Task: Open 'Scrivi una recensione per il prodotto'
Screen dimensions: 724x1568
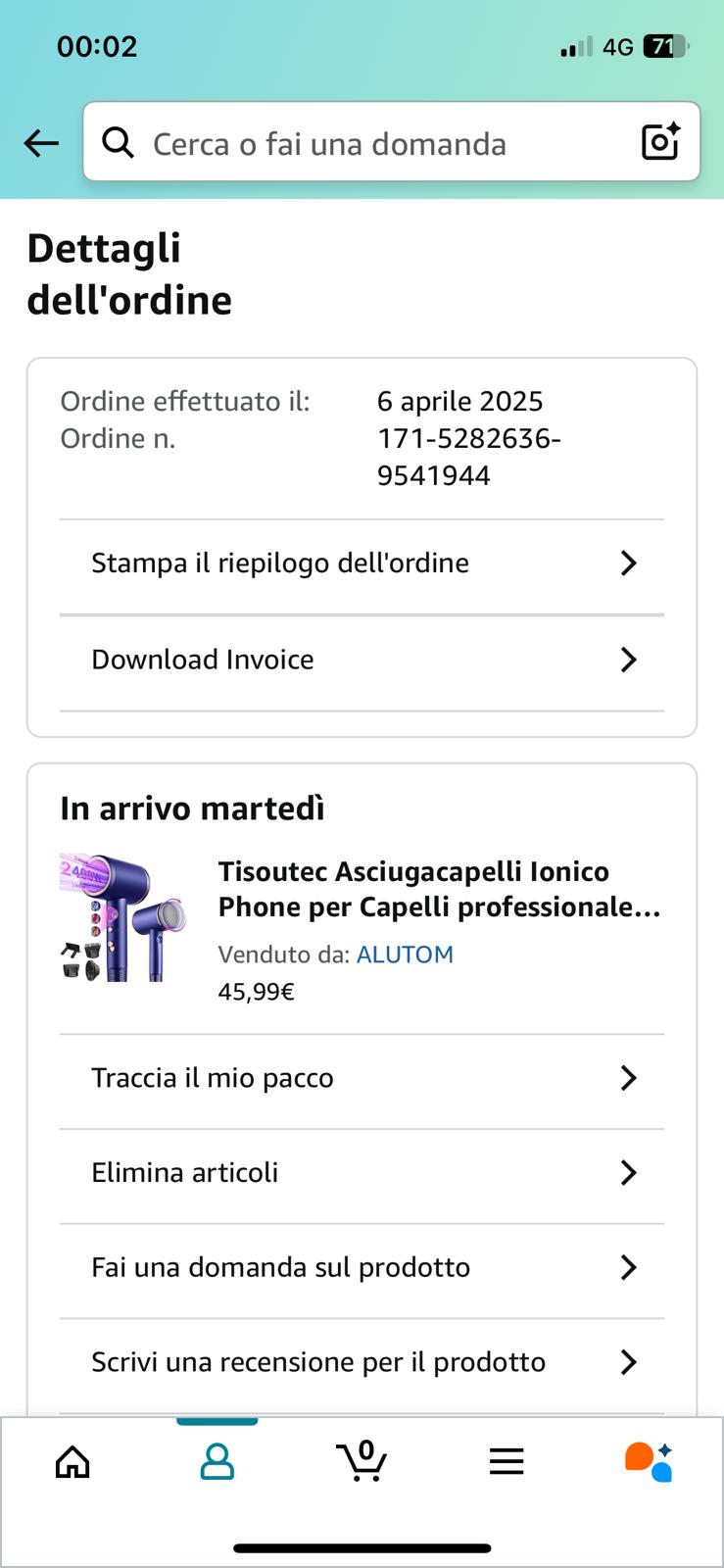Action: pos(362,1362)
